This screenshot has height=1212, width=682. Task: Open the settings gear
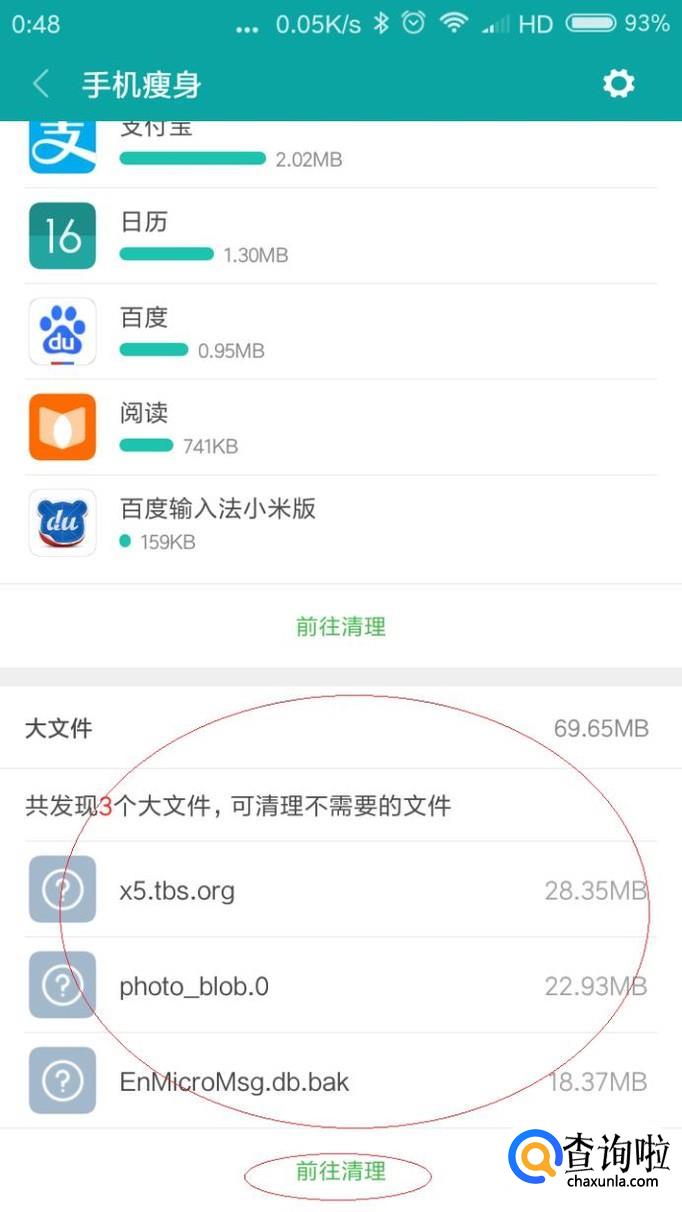click(x=619, y=84)
